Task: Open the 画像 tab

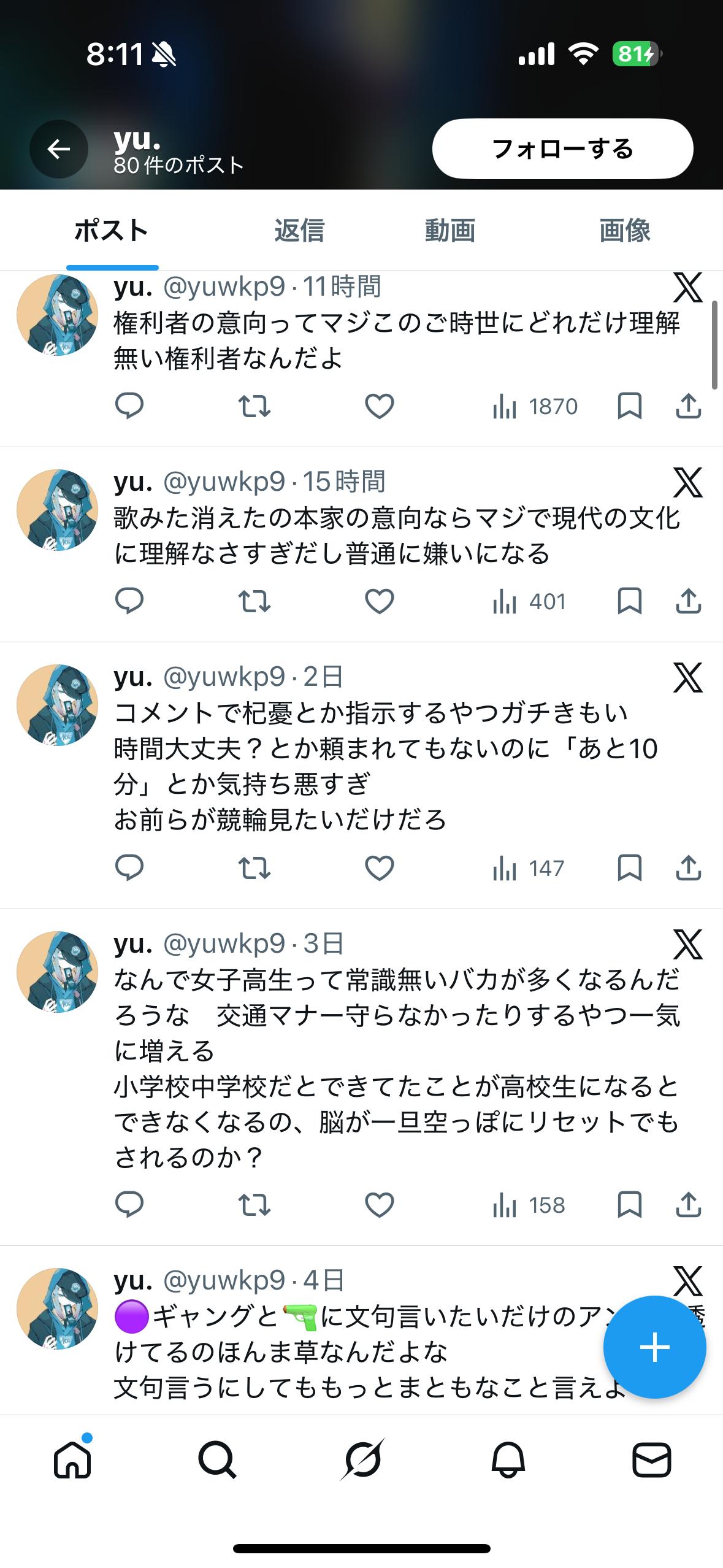Action: tap(624, 231)
